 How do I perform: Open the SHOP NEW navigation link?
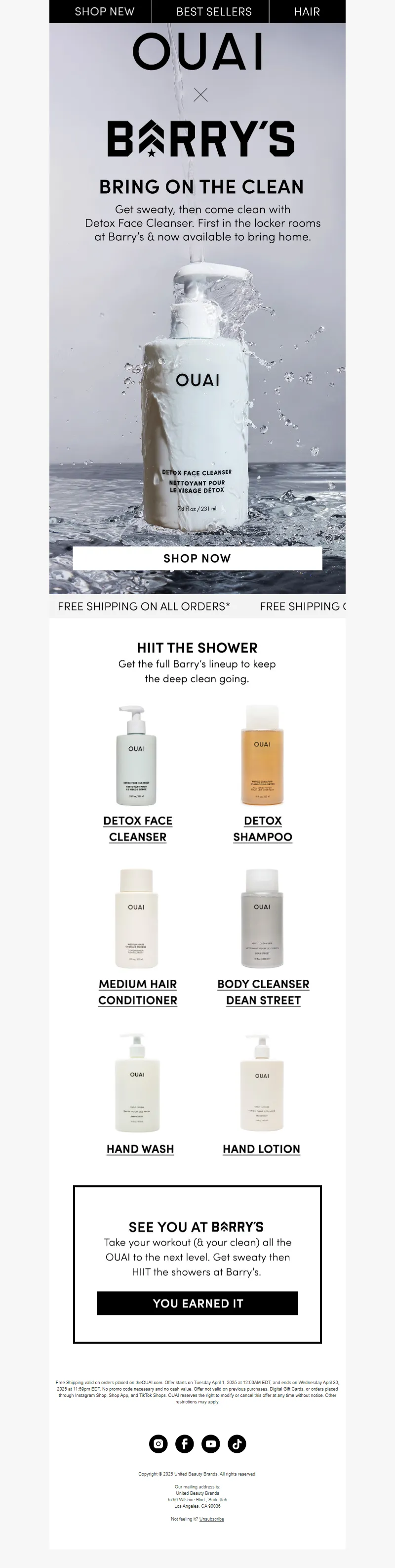tap(105, 11)
